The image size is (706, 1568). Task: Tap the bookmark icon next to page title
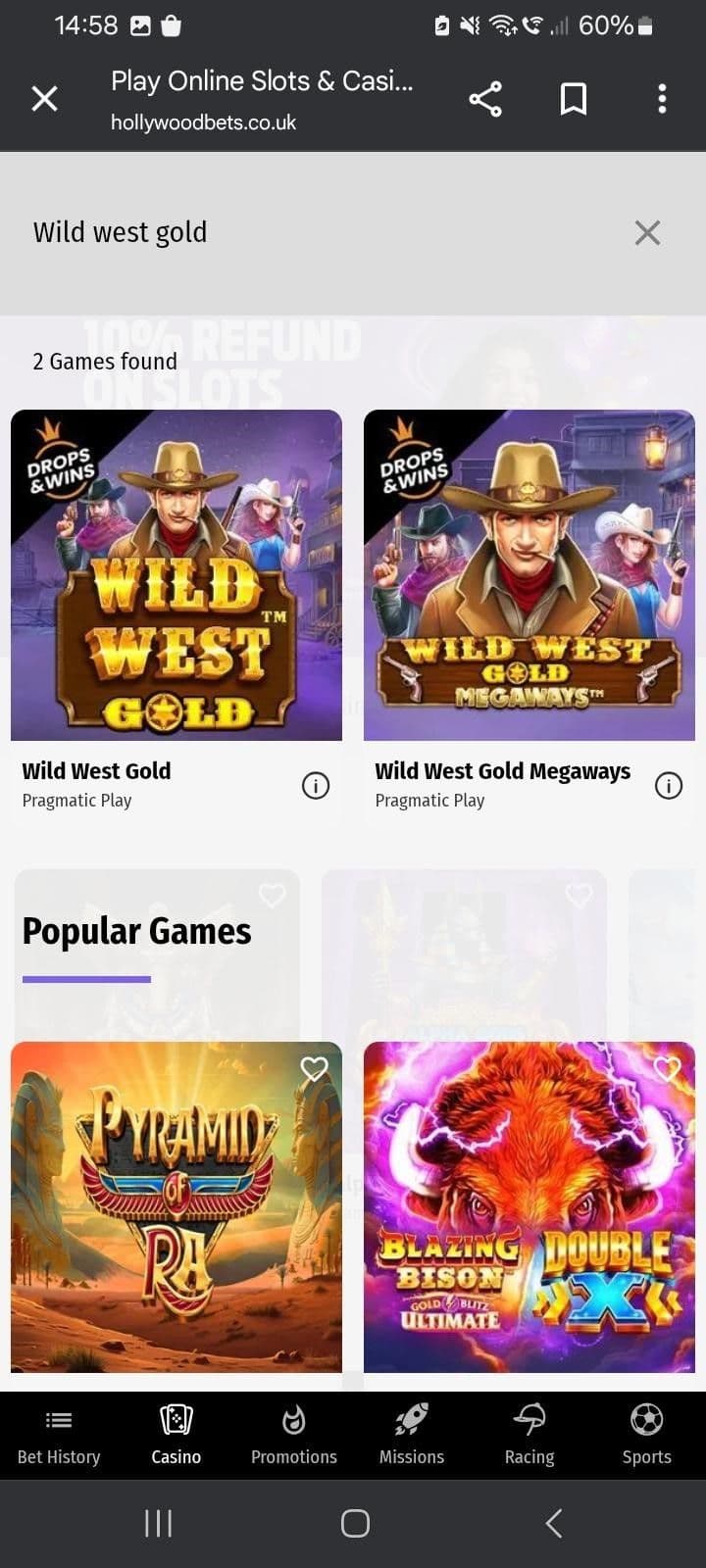click(x=573, y=98)
